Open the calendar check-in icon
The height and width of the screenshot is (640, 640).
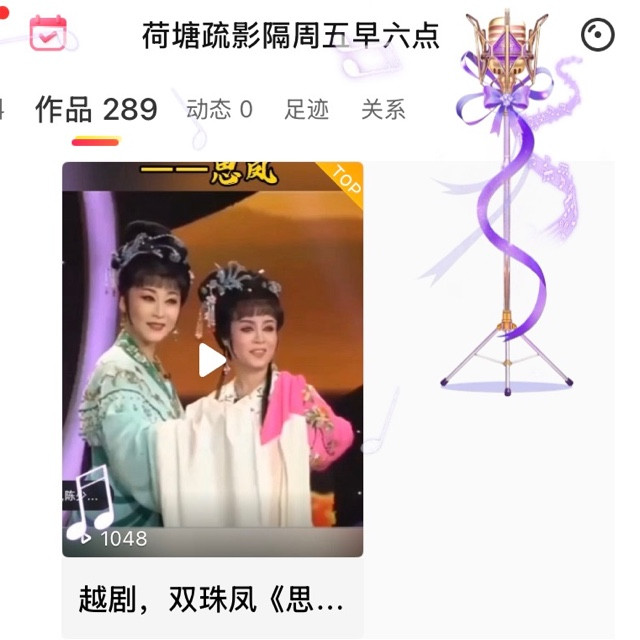tap(47, 34)
